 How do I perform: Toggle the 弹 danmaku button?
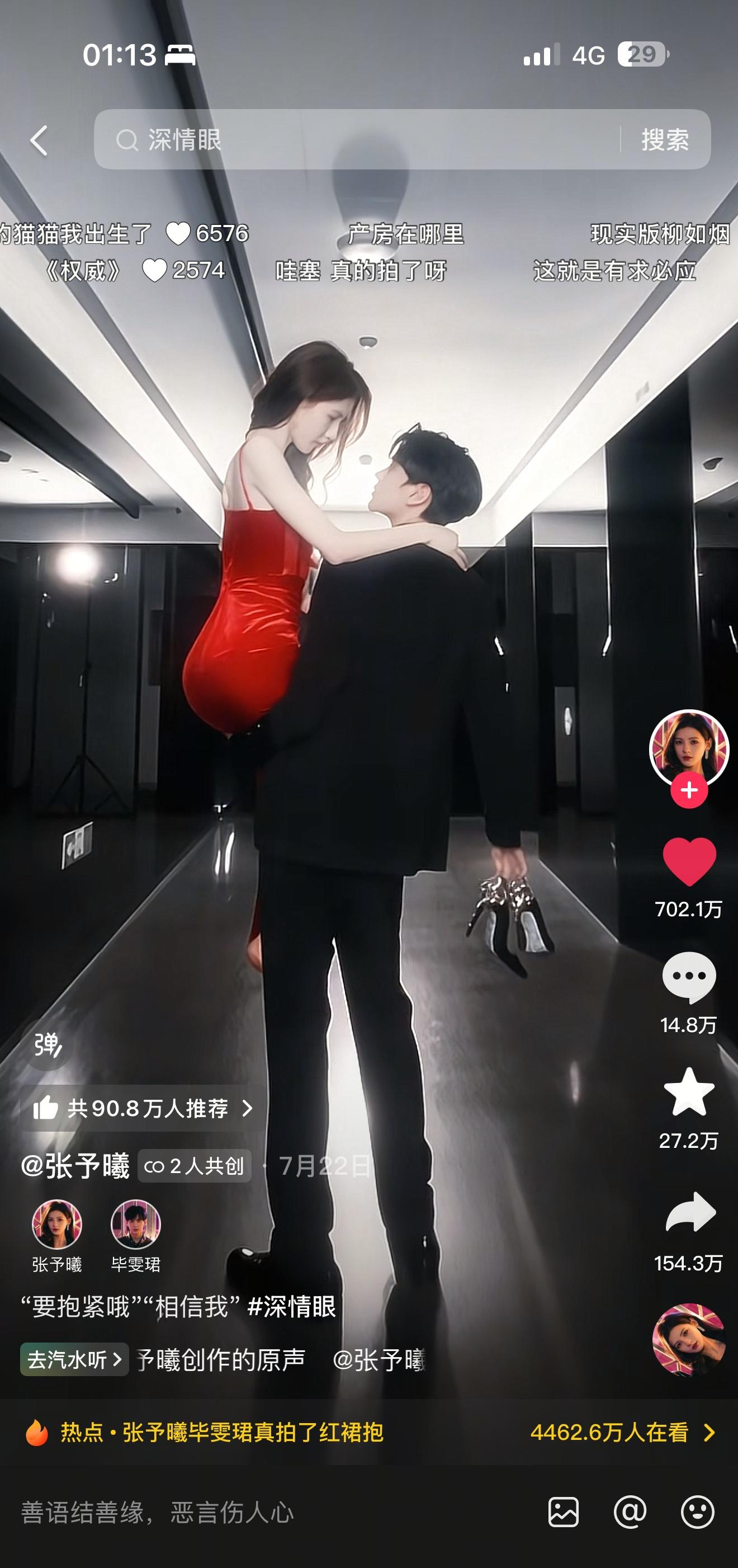click(x=48, y=1044)
